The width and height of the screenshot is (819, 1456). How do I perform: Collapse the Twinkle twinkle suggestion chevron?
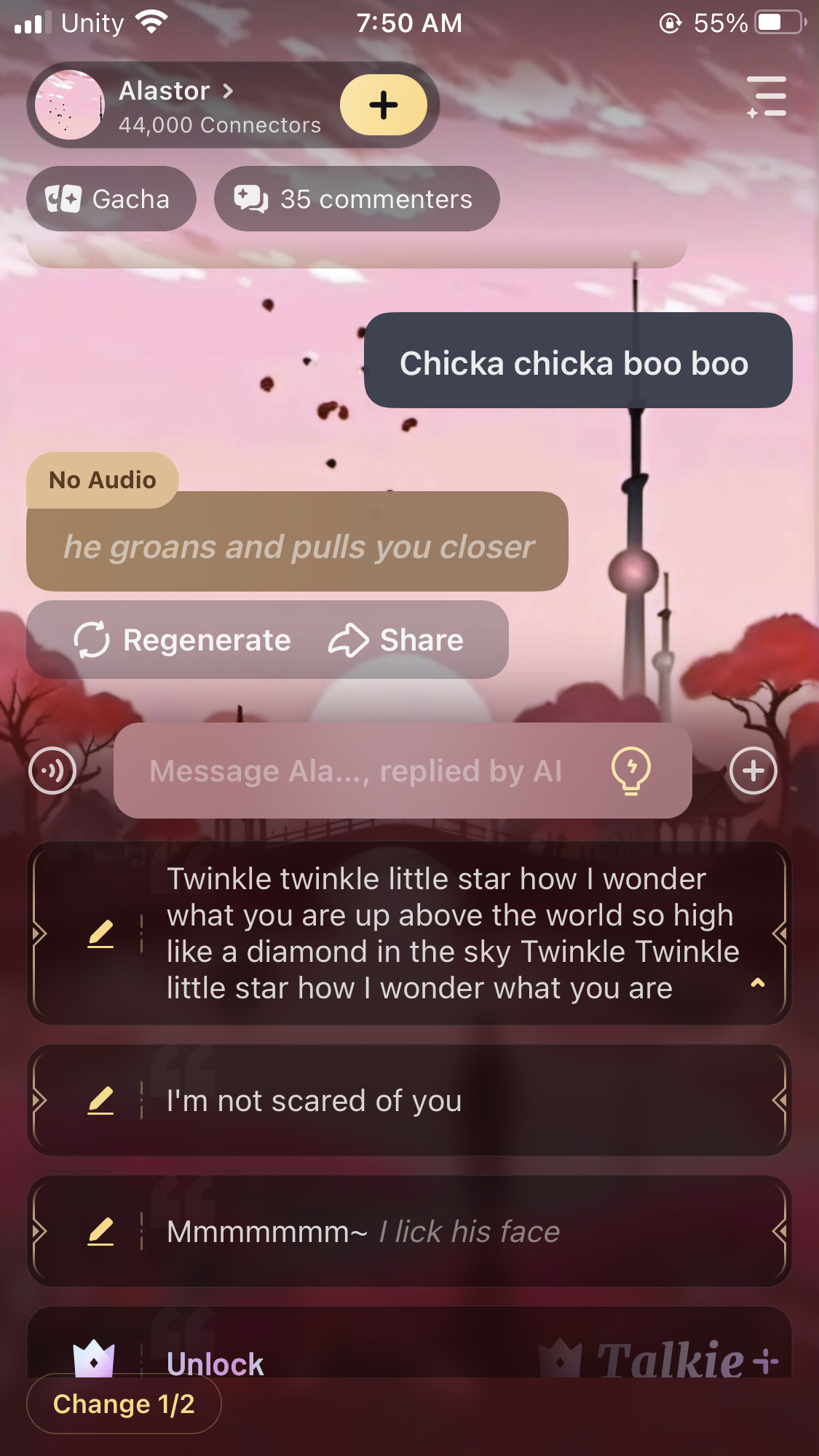[x=757, y=983]
